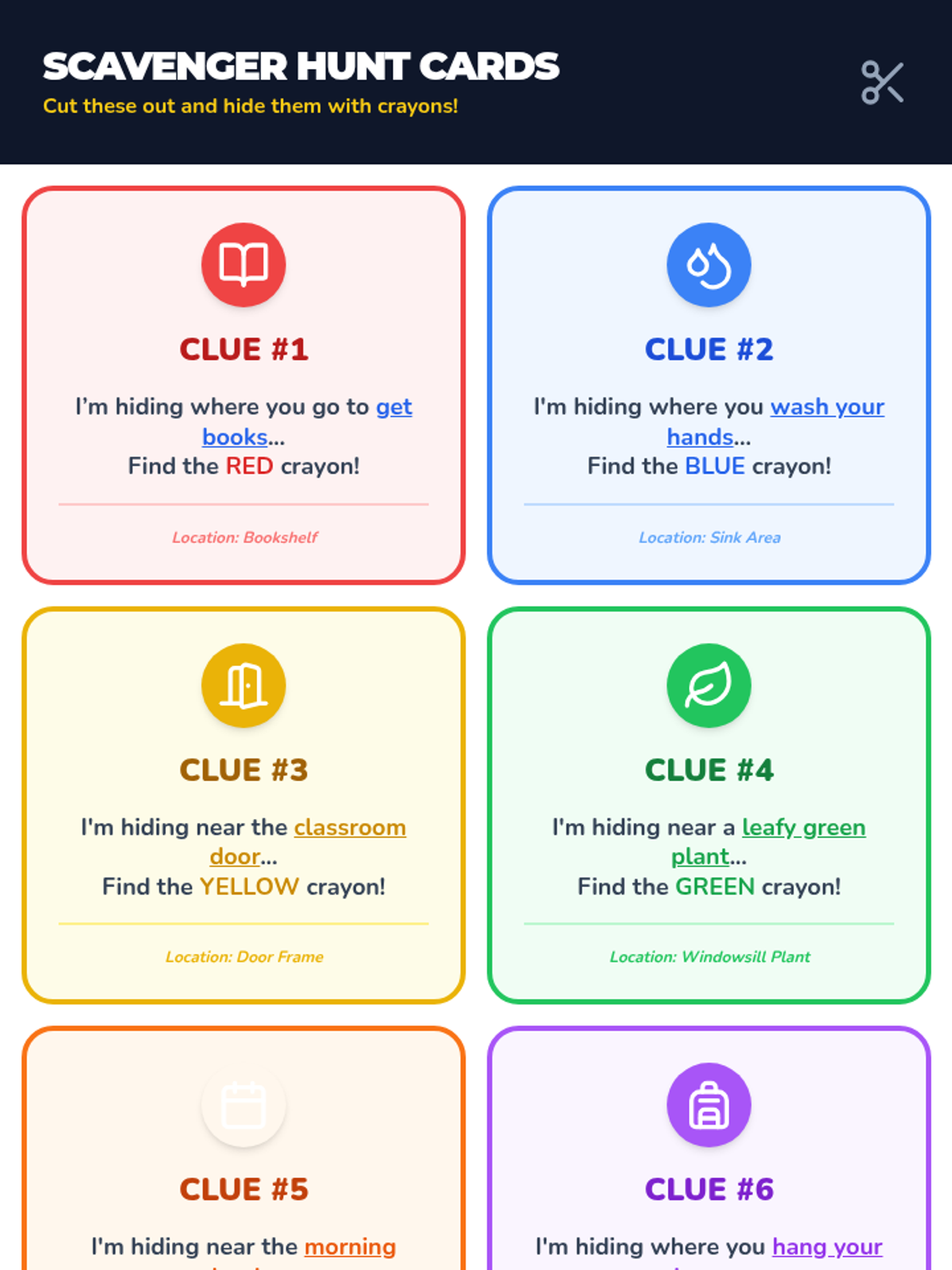952x1270 pixels.
Task: Follow the "hang your" link in Clue #6
Action: pos(827,1247)
